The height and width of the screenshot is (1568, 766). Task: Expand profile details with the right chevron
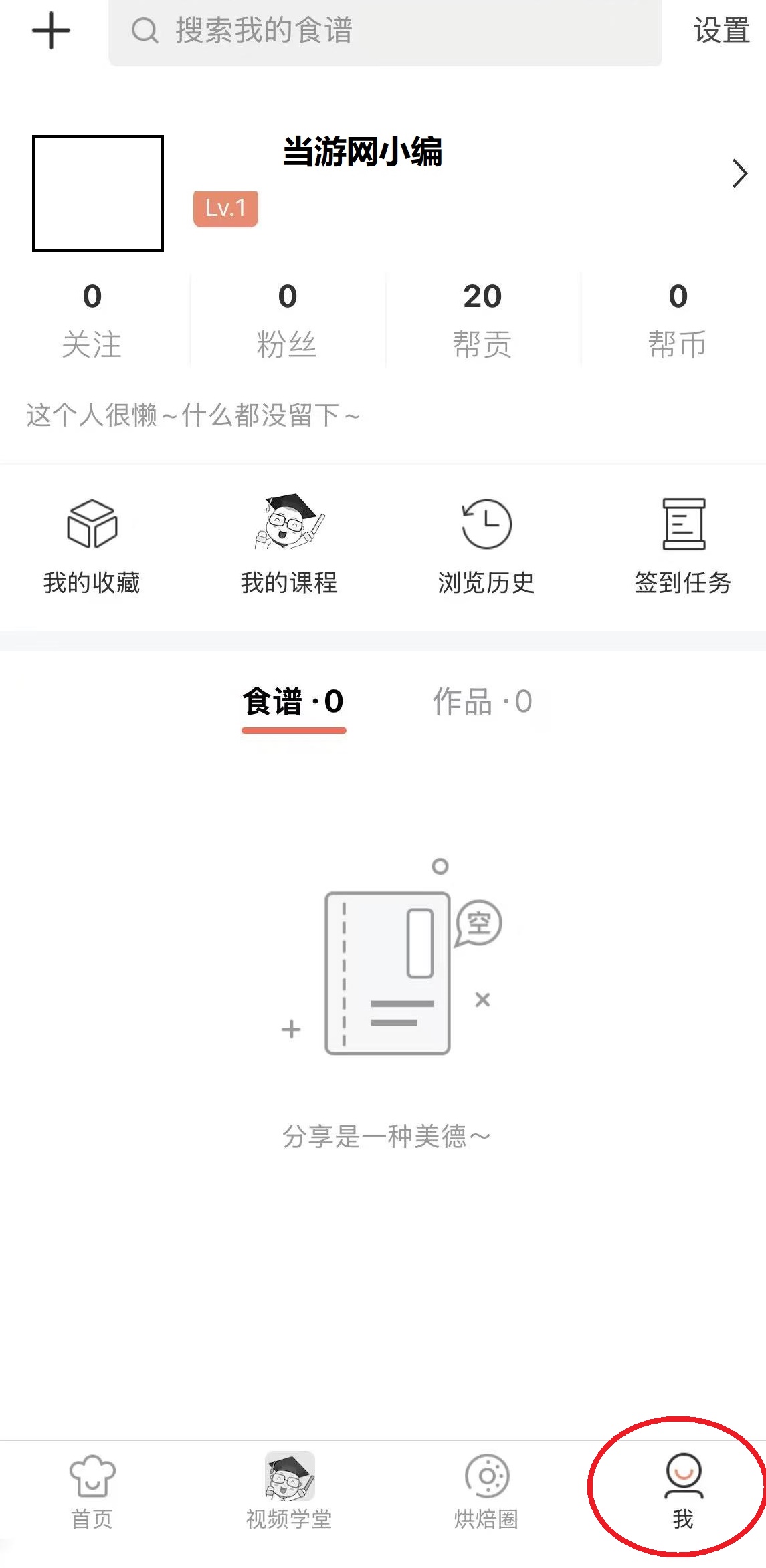[739, 174]
